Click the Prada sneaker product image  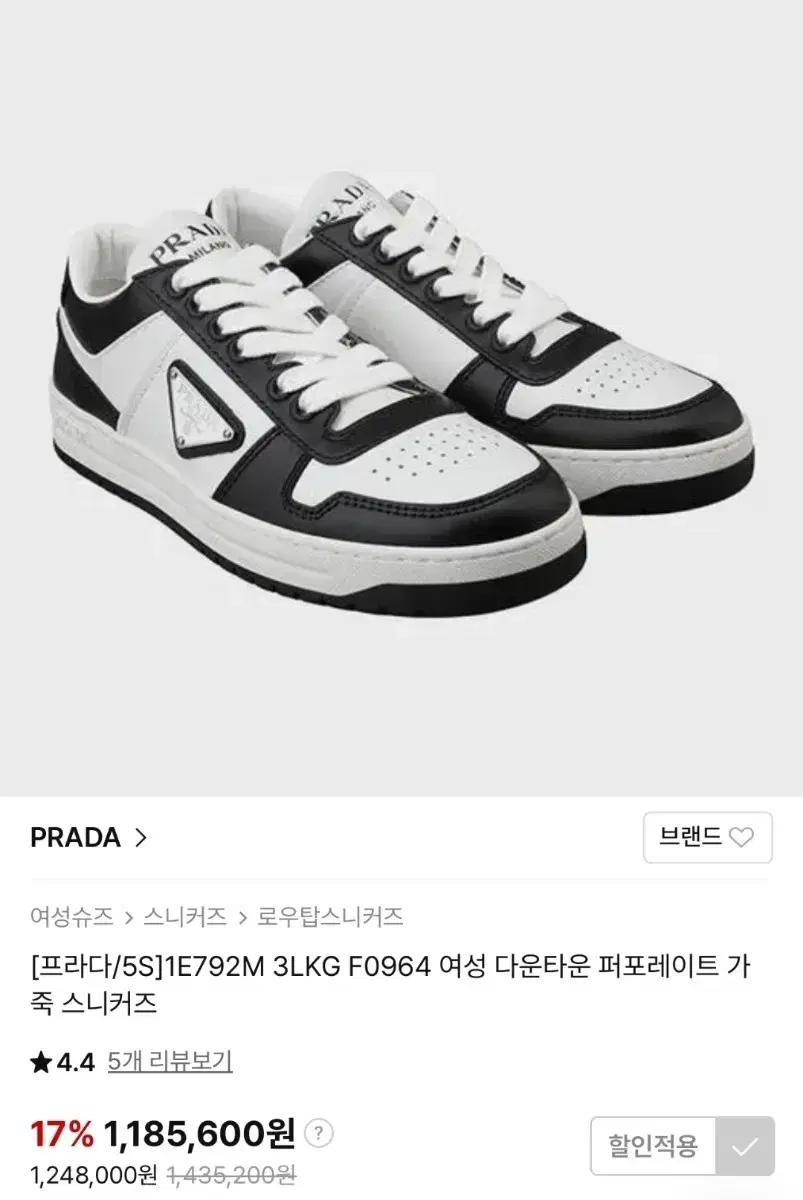[400, 400]
